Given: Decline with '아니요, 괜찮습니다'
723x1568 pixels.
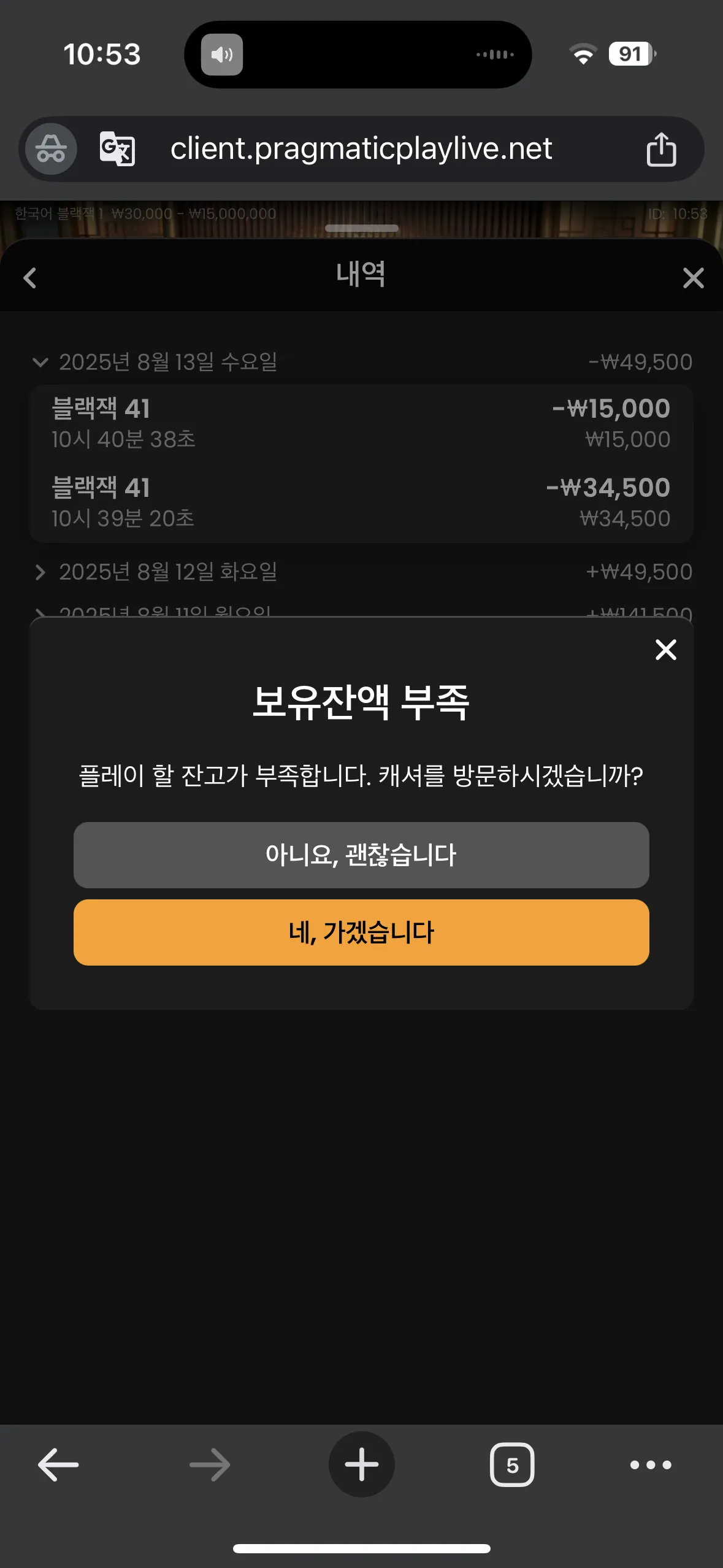Looking at the screenshot, I should (361, 855).
